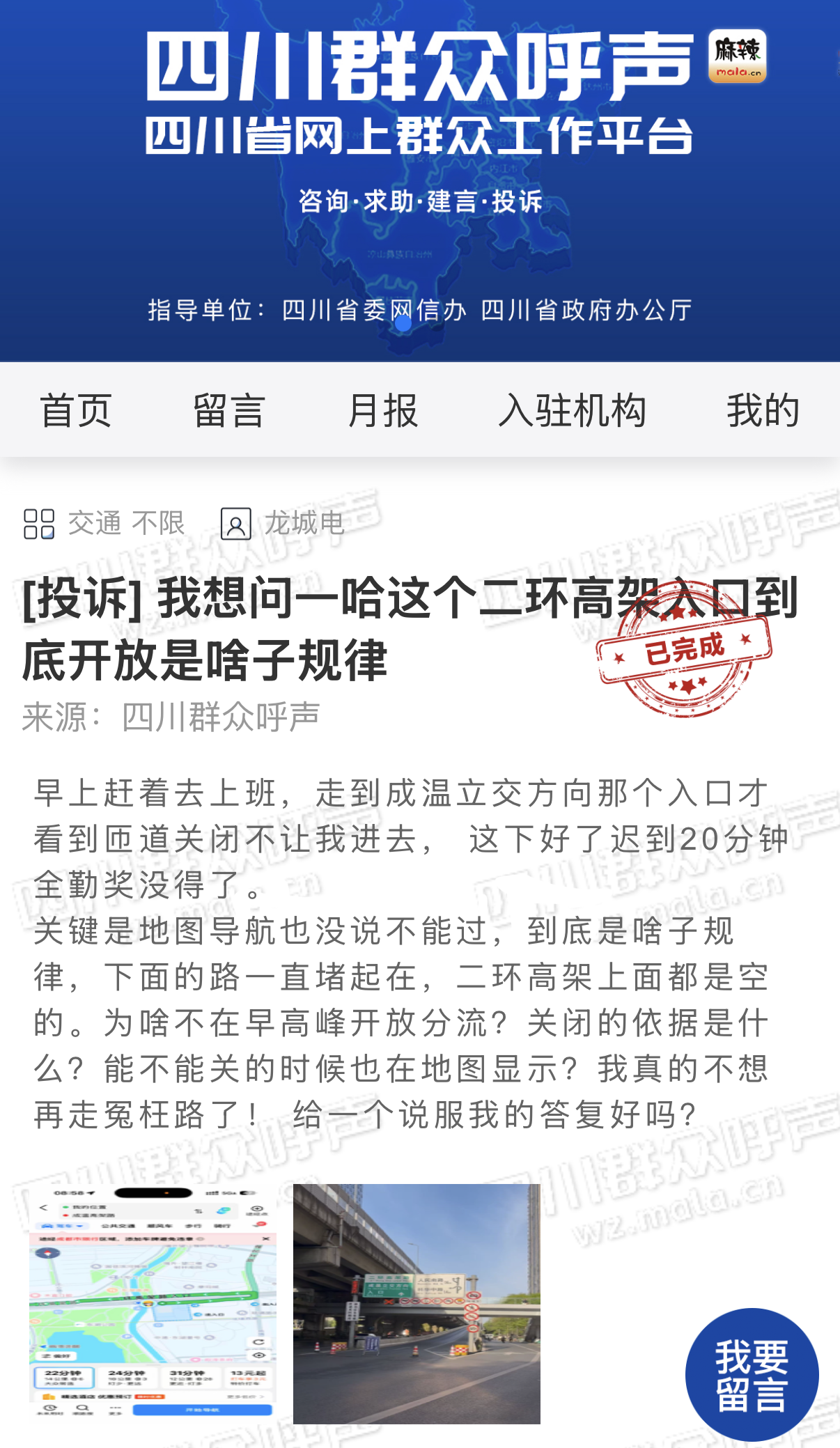Open the map navigation screenshot image
840x1448 pixels.
click(153, 1302)
